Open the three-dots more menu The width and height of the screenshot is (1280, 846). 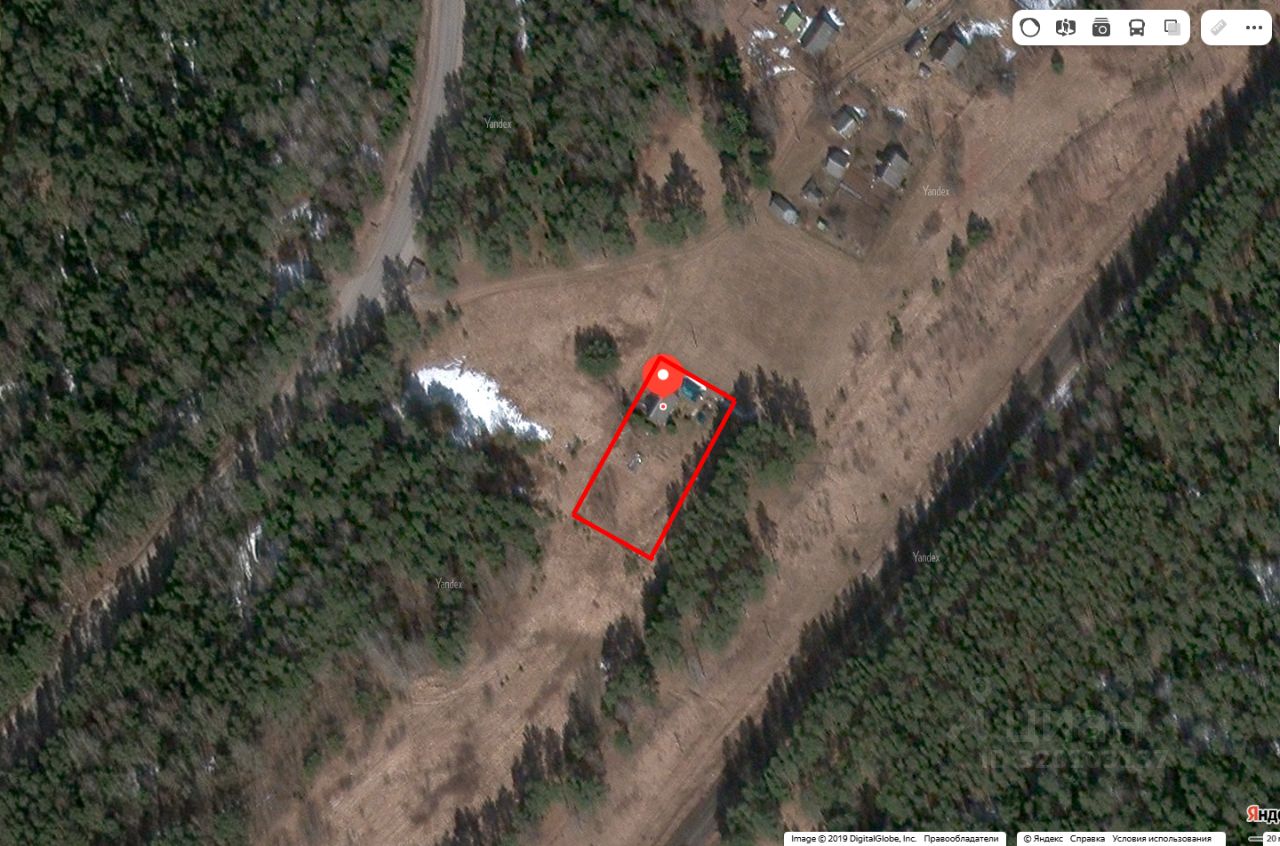click(1254, 27)
